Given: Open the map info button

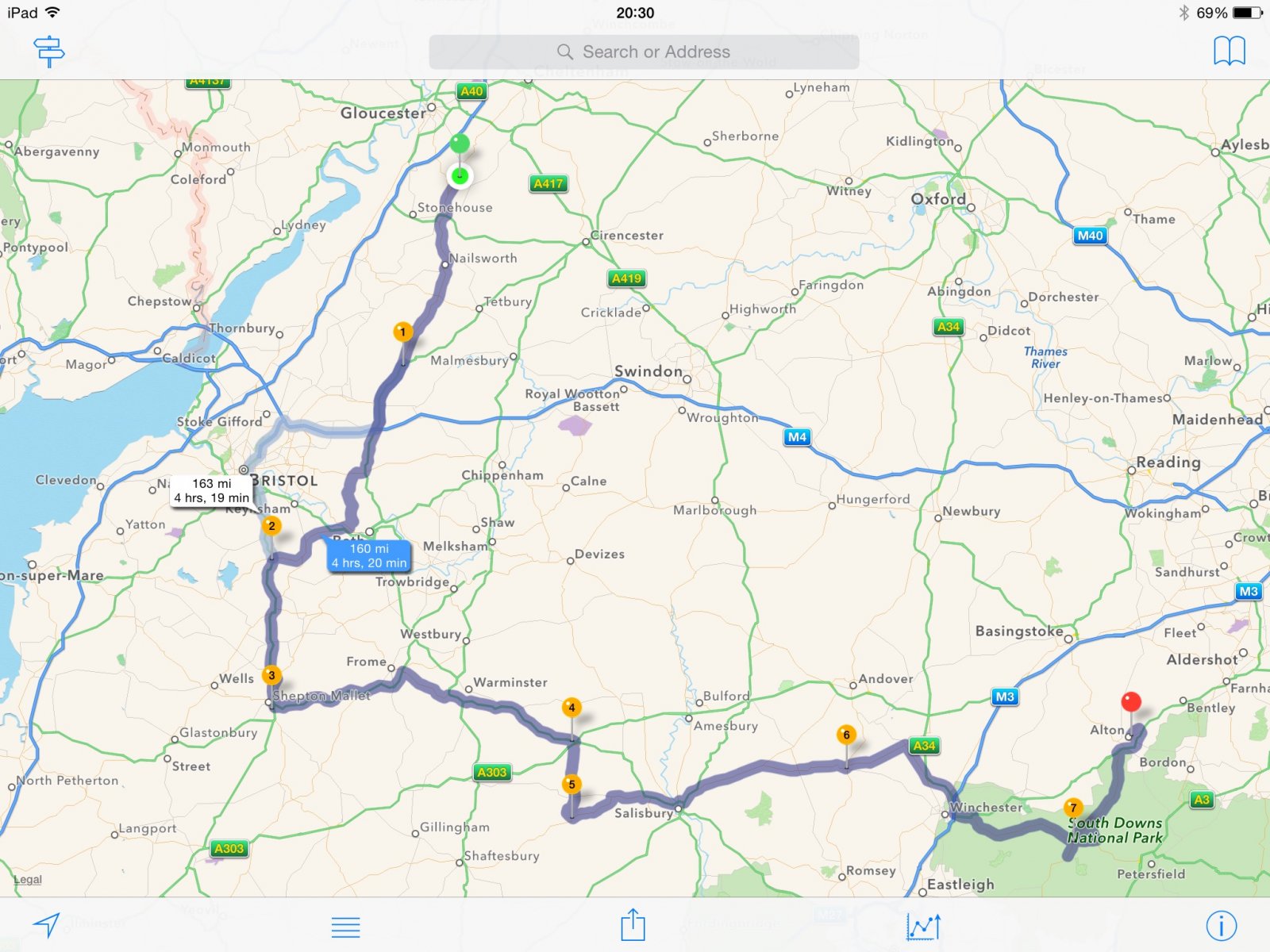Looking at the screenshot, I should pyautogui.click(x=1221, y=925).
